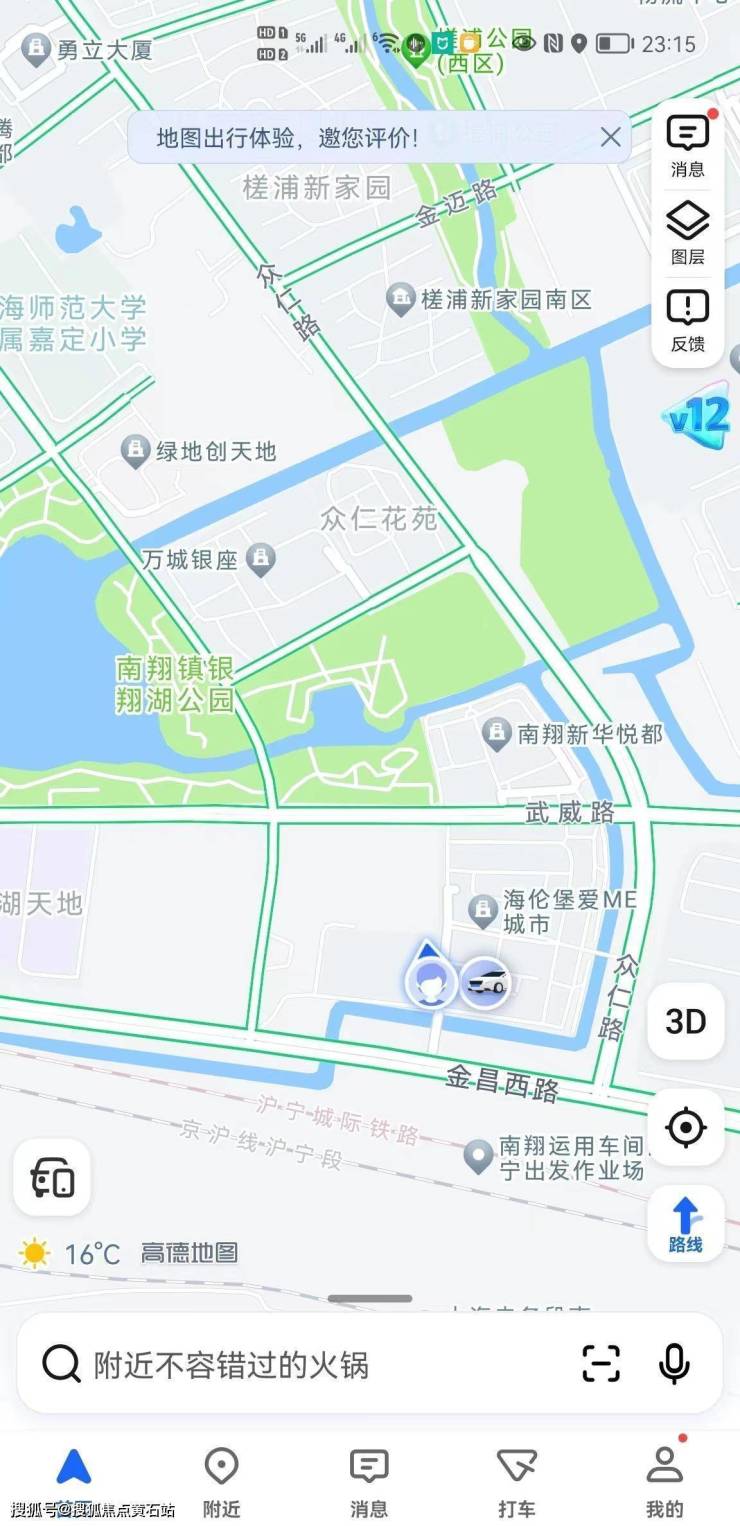Switch the map to 3D view
The height and width of the screenshot is (1526, 740).
click(x=686, y=1021)
